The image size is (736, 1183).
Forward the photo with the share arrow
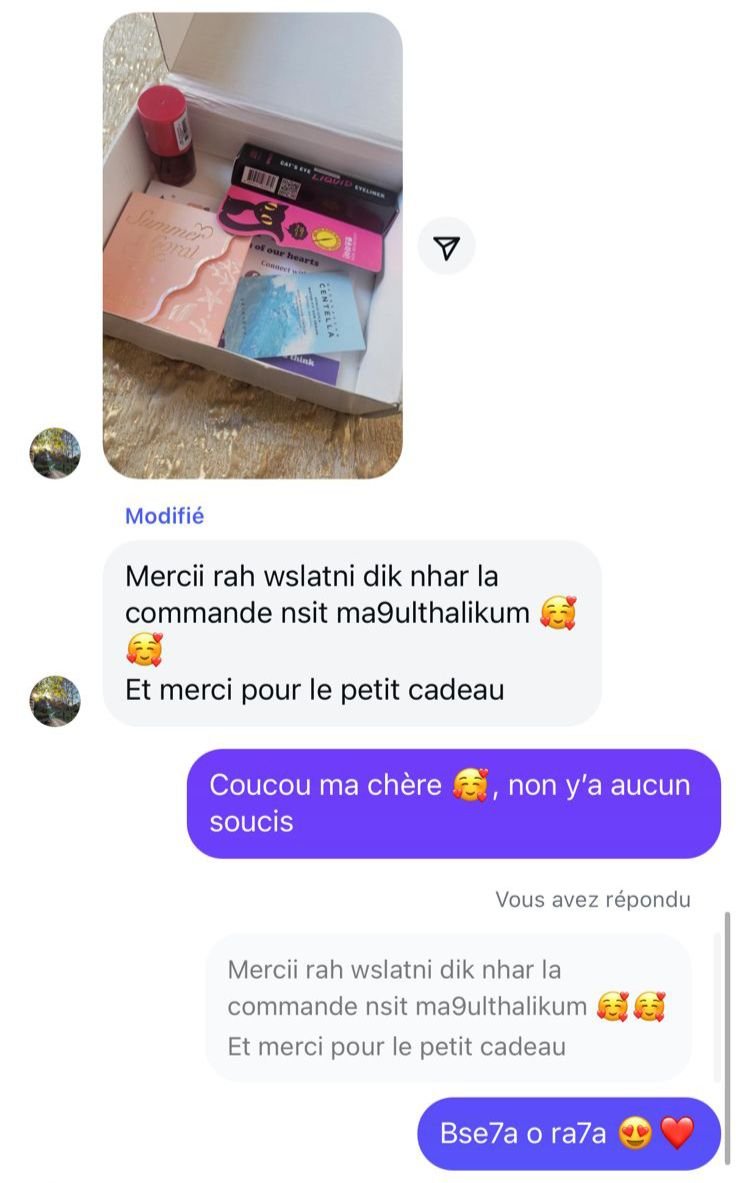446,246
